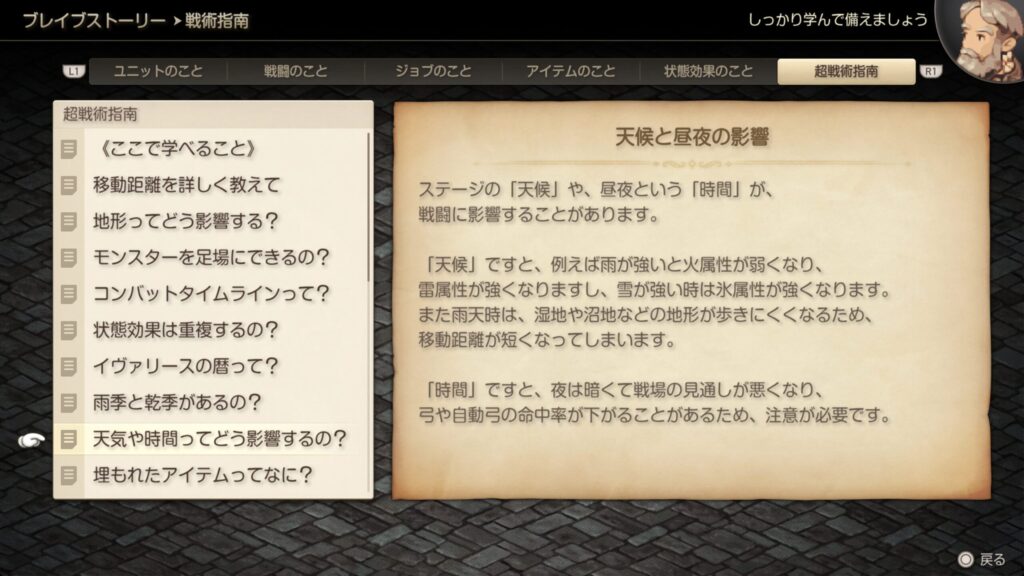Select 天気や時間ってどう影響するの？ topic

pyautogui.click(x=220, y=439)
